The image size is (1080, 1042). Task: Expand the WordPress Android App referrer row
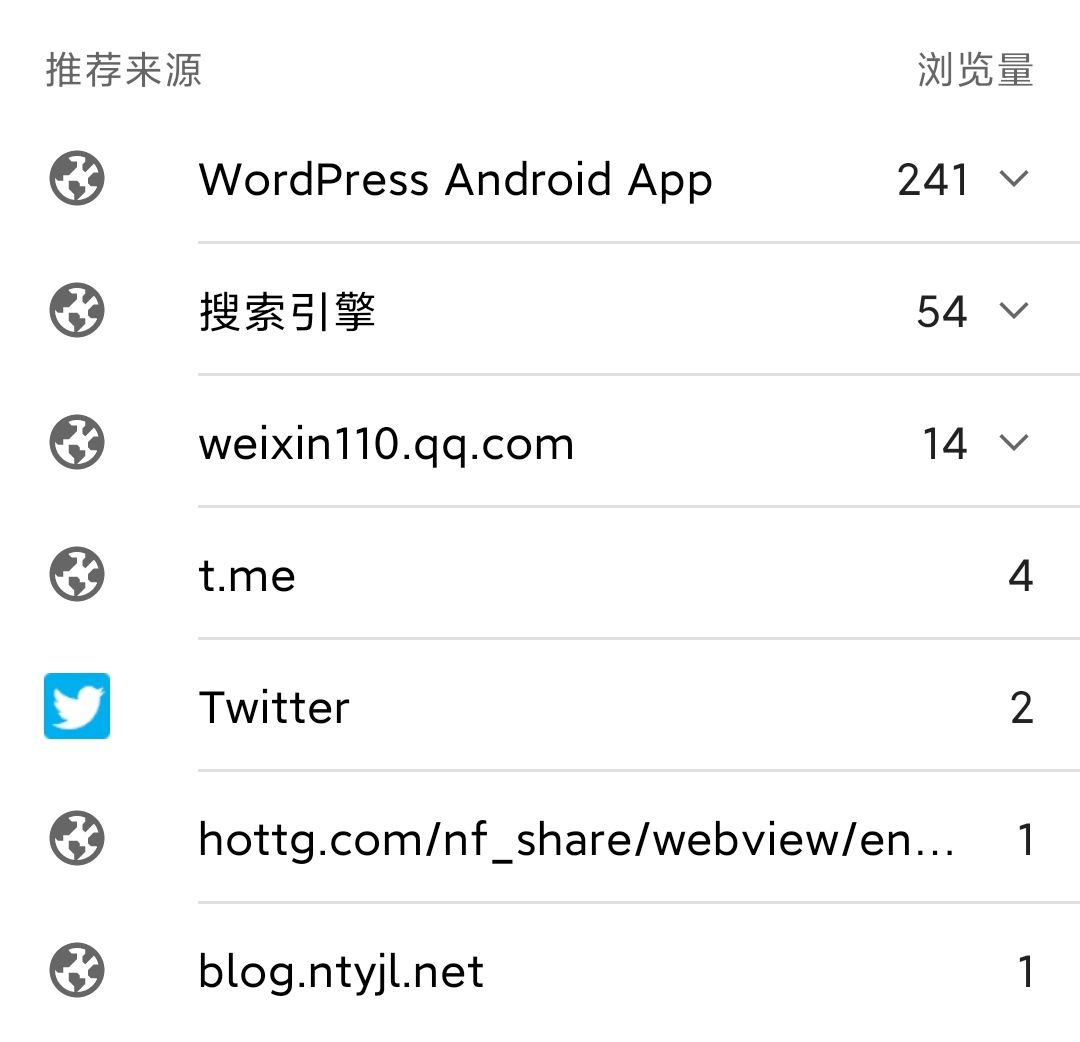[x=1013, y=179]
